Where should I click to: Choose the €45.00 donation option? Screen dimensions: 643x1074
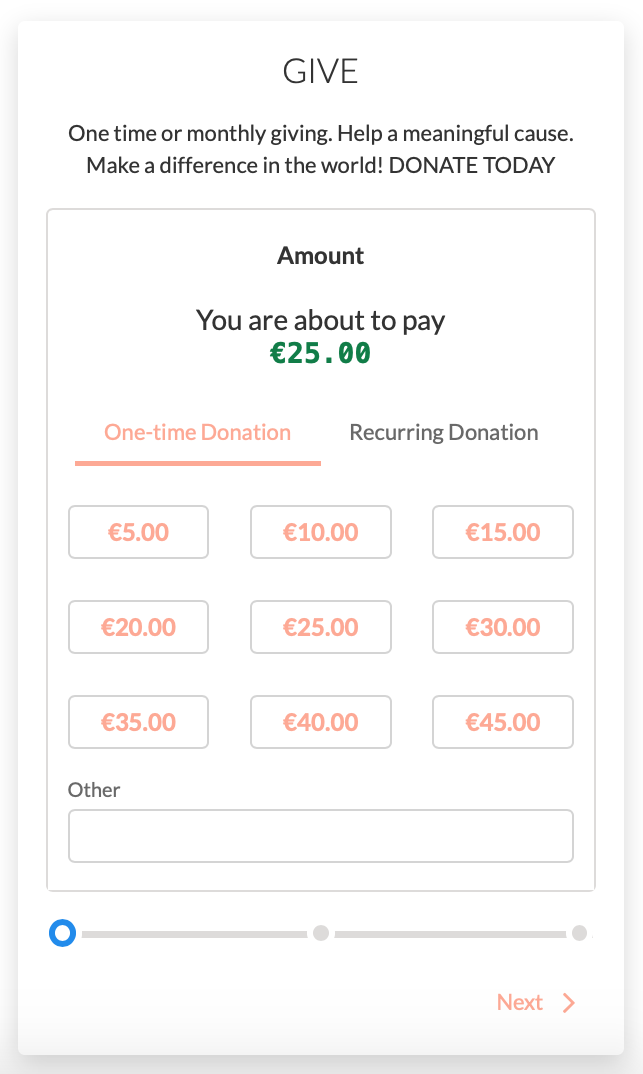click(x=503, y=722)
